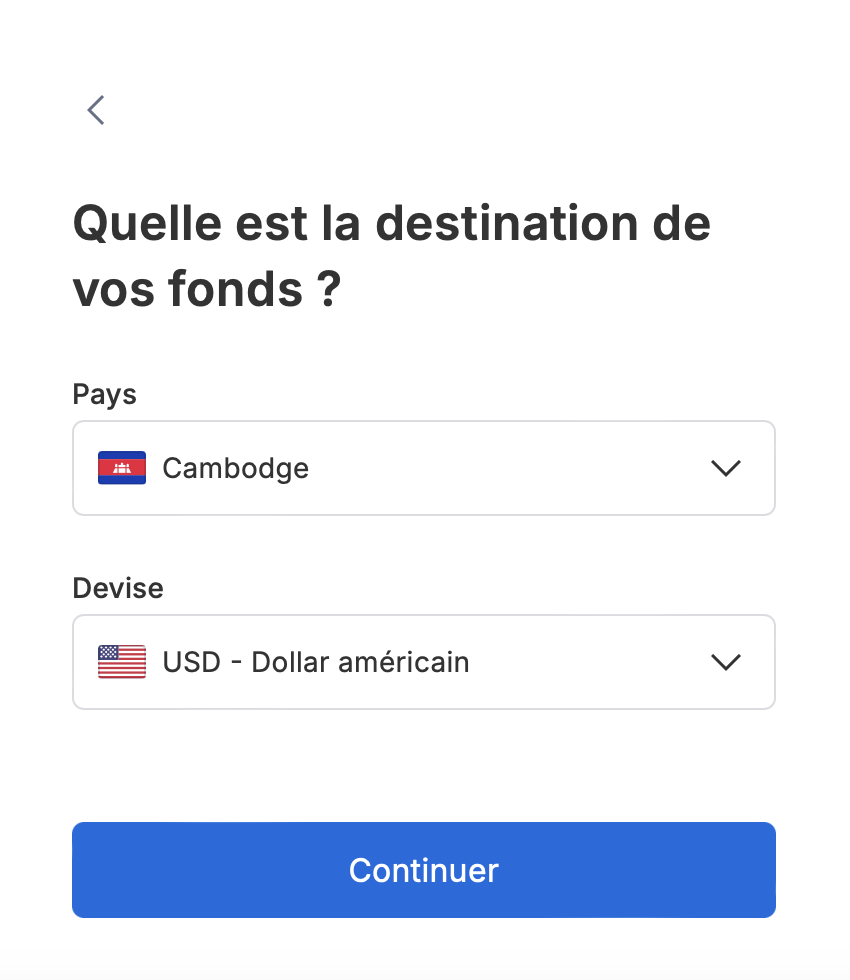Tap the back navigation chevron at top left
Viewport: 850px width, 980px height.
[x=95, y=110]
